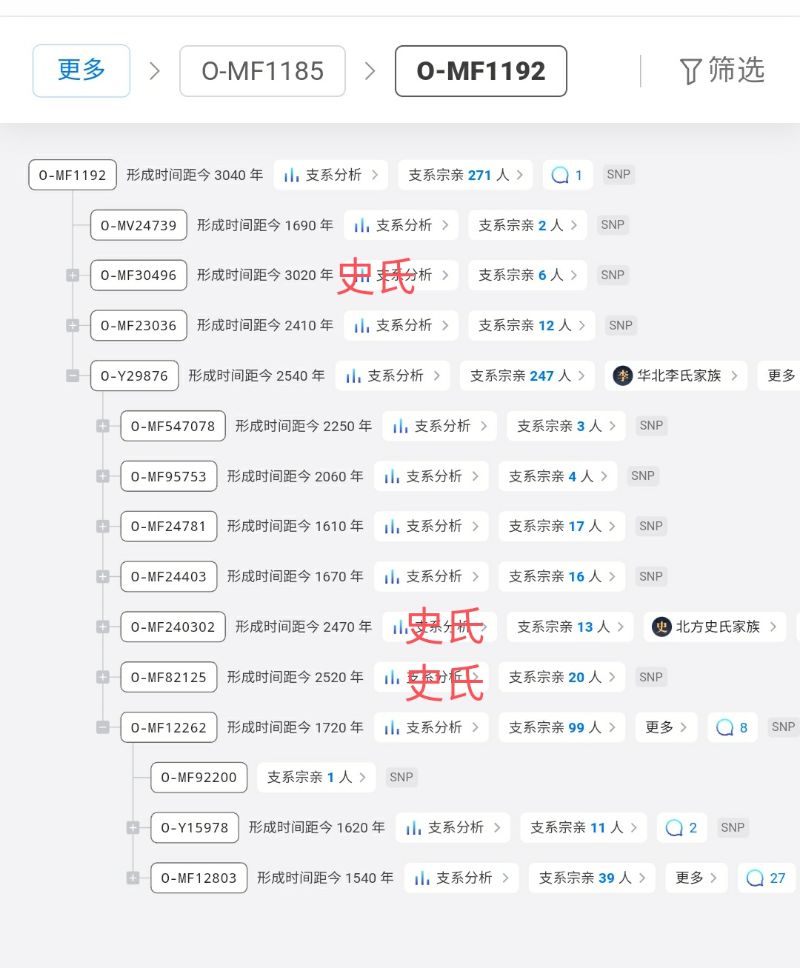Open the 华北李氏家族 link
This screenshot has height=968, width=800.
(676, 376)
